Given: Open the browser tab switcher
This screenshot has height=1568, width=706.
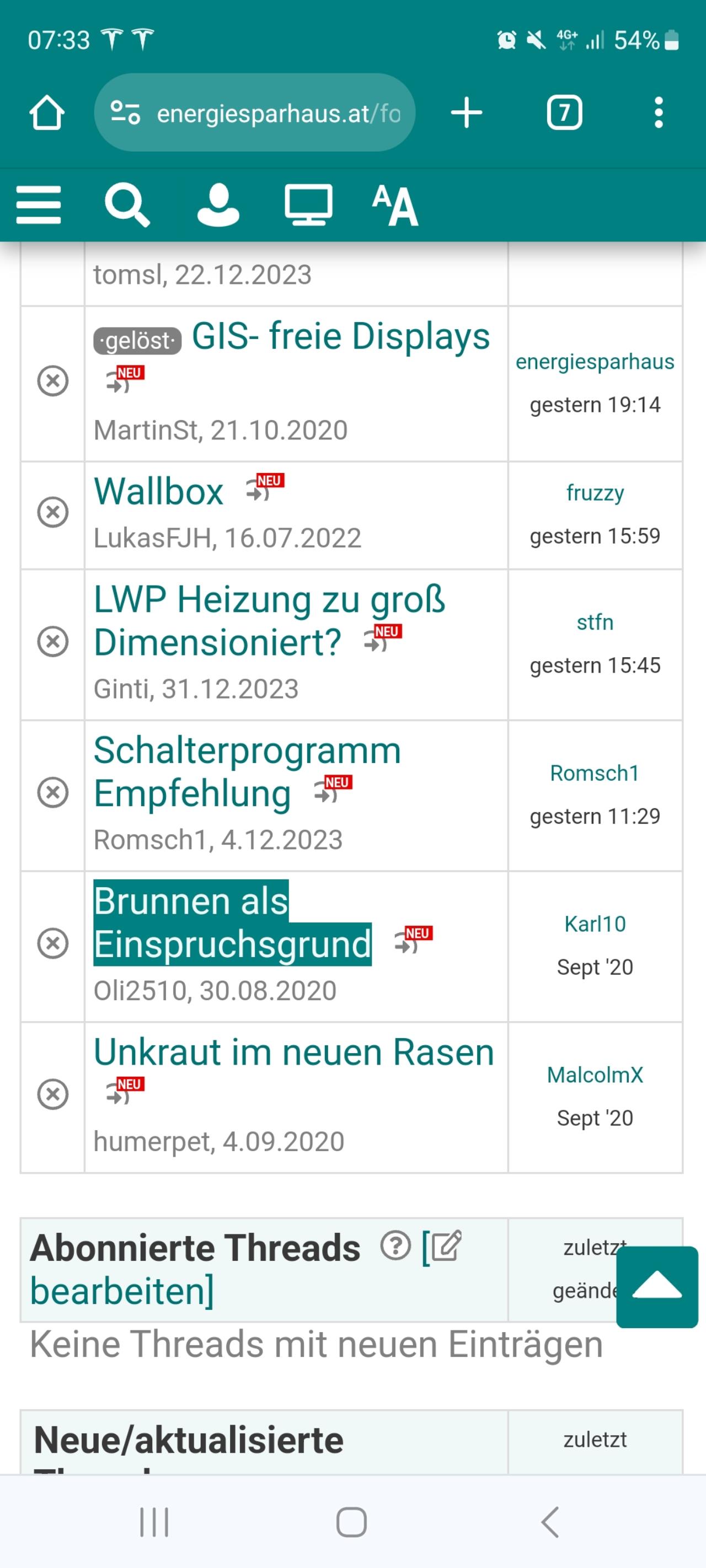Looking at the screenshot, I should click(x=564, y=113).
